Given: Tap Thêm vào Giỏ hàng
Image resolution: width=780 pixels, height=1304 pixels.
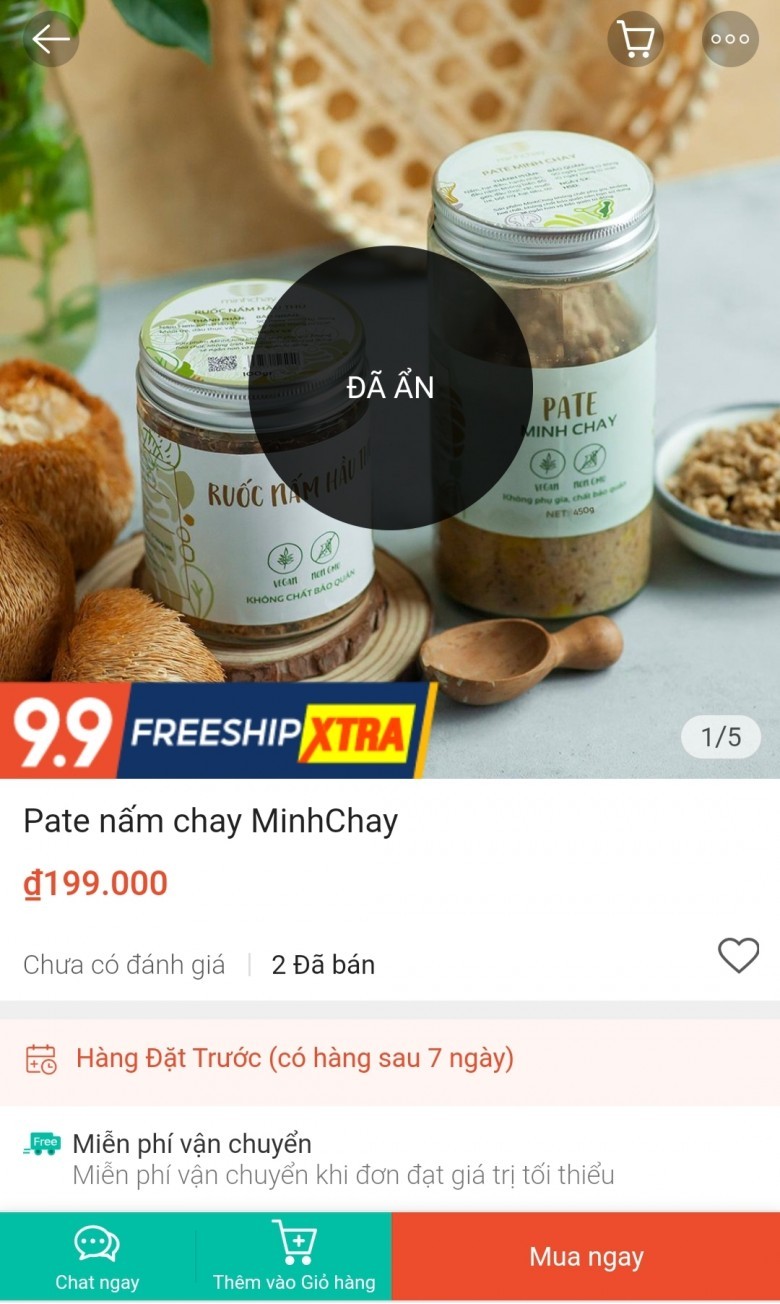Looking at the screenshot, I should coord(294,1257).
